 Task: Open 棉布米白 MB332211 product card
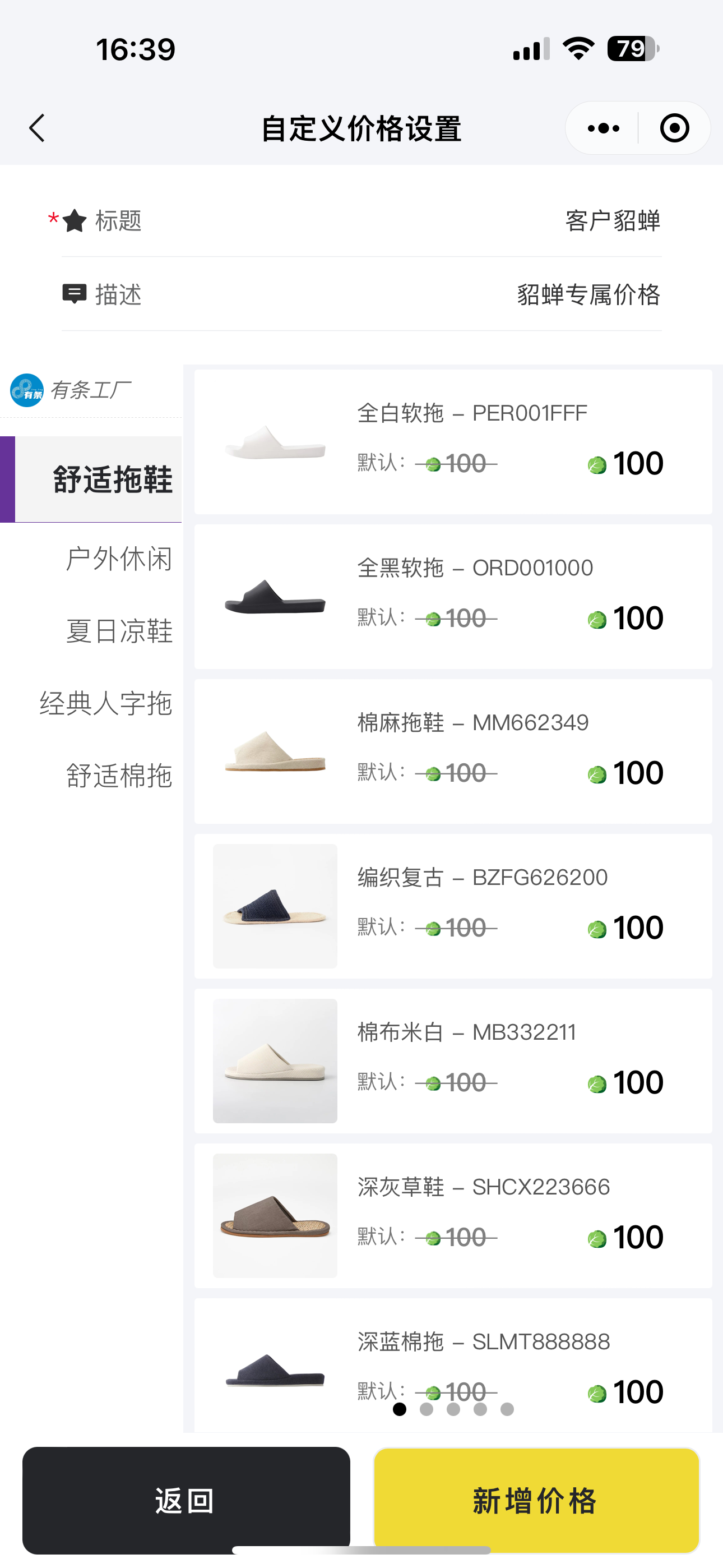[453, 1060]
